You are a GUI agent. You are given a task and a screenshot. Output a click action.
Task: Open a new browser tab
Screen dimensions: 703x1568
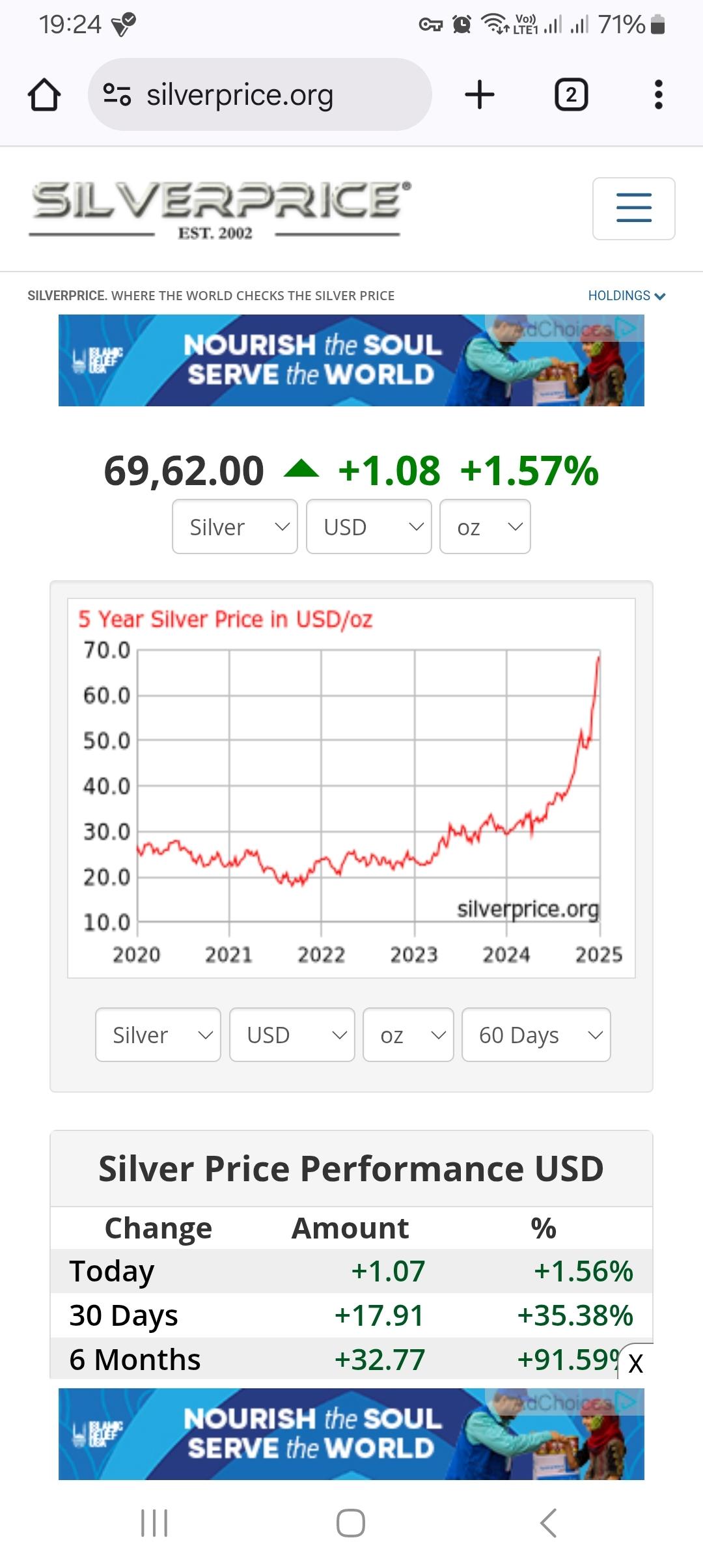[480, 95]
